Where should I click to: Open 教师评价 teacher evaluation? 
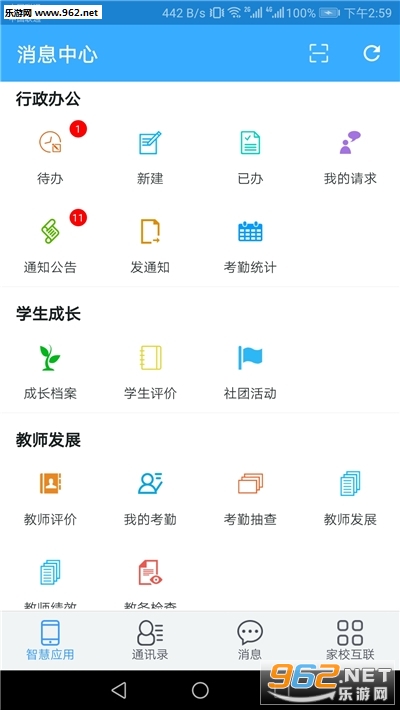click(50, 497)
